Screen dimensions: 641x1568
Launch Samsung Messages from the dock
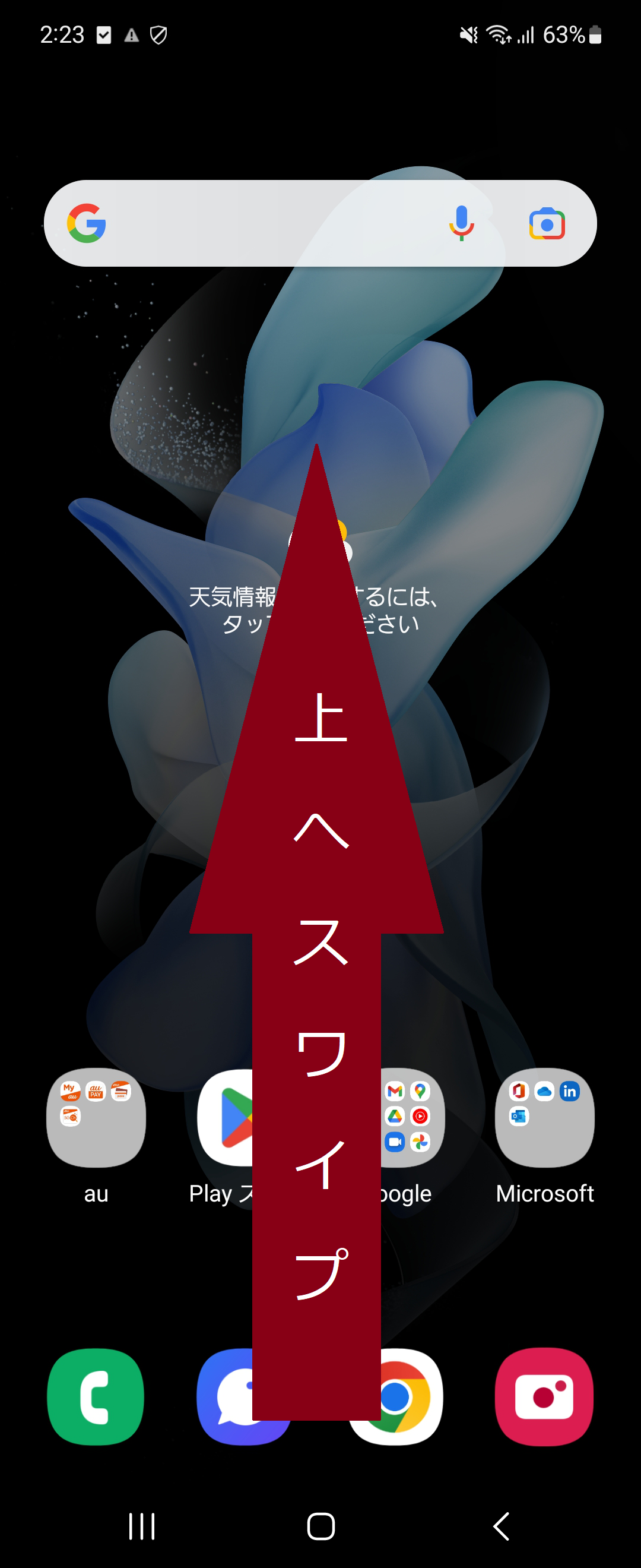[245, 1396]
